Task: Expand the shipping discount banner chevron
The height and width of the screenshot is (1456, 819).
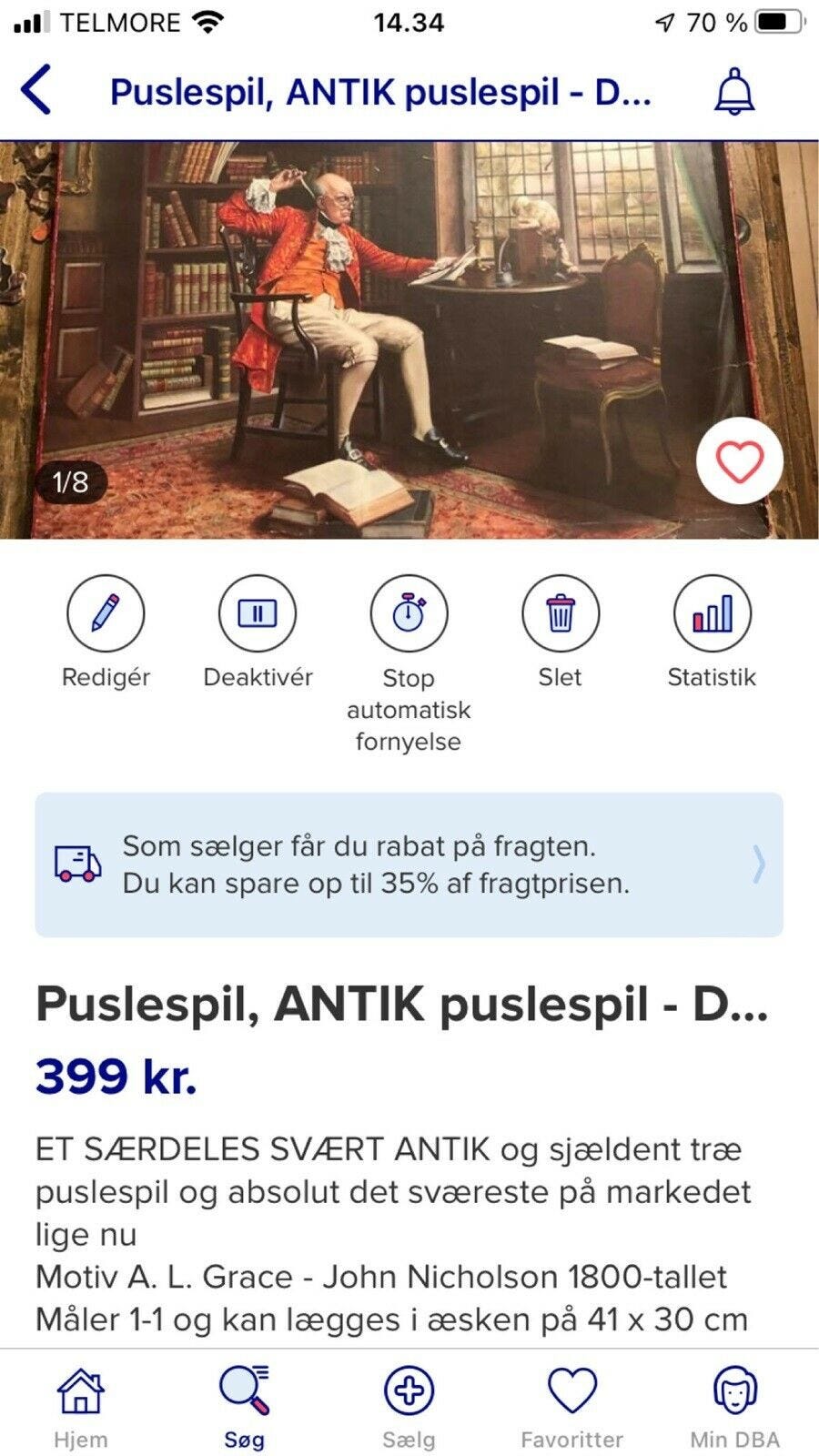Action: (756, 864)
